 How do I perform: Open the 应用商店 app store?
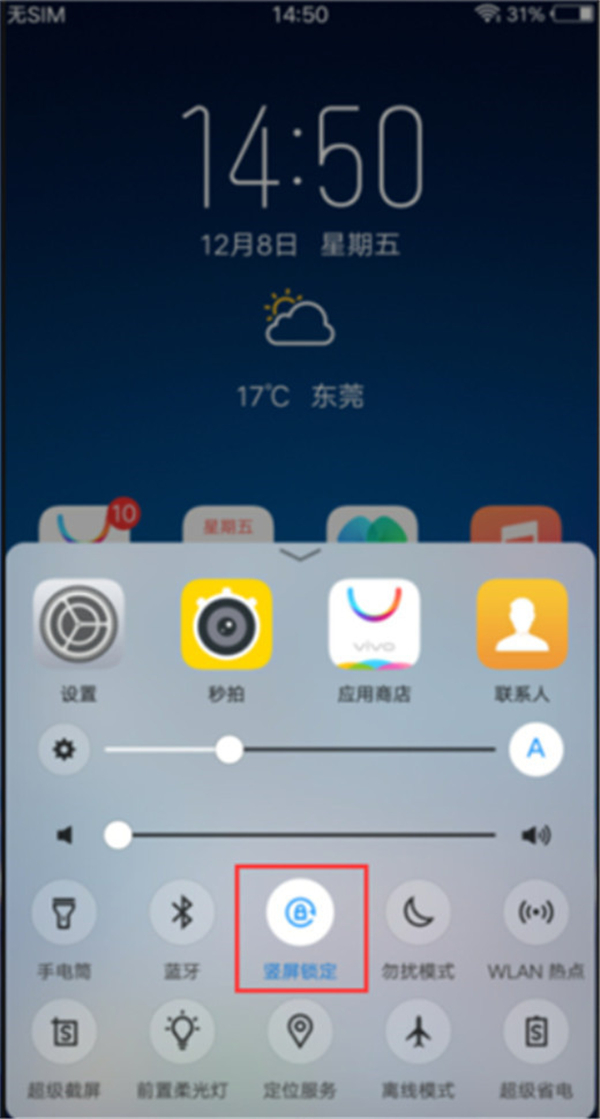coord(375,624)
